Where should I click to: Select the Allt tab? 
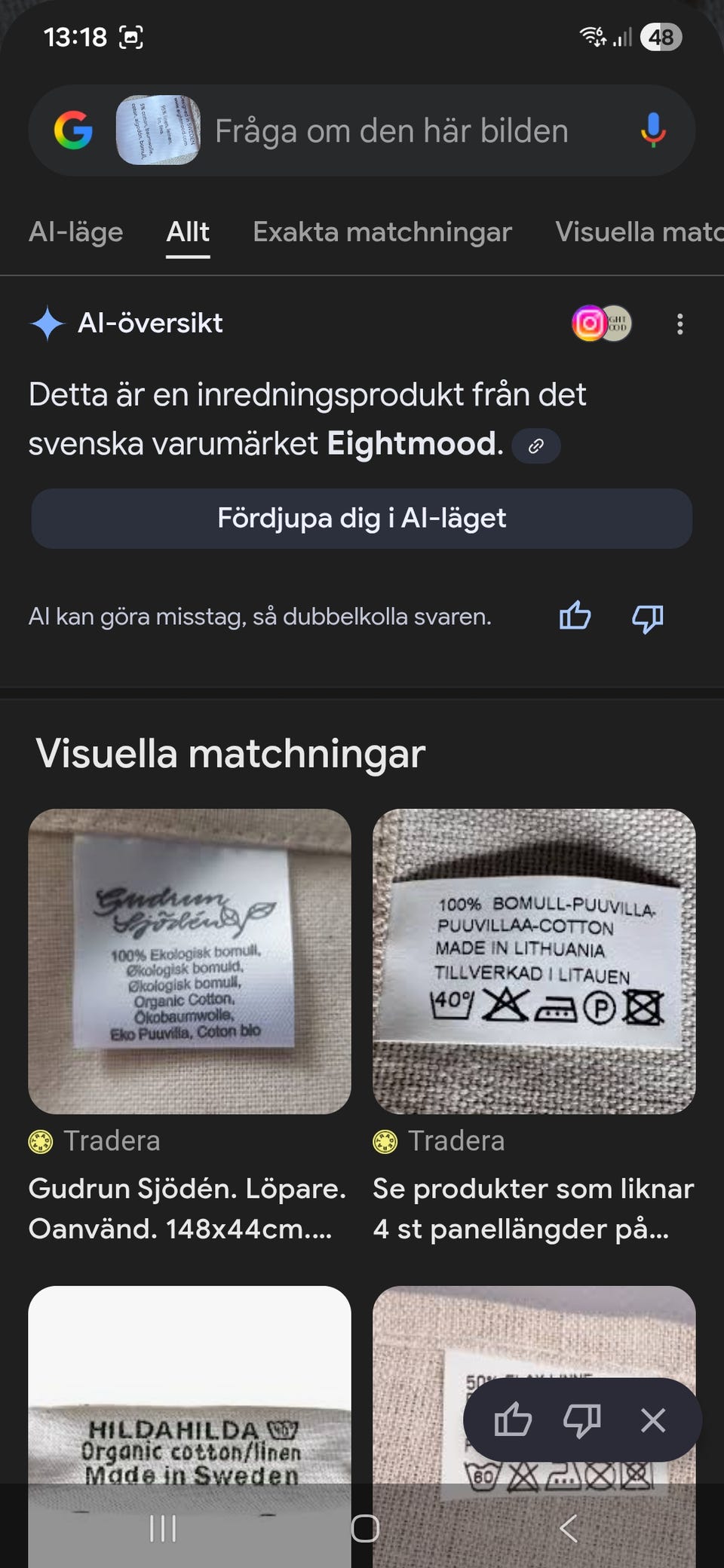tap(188, 232)
